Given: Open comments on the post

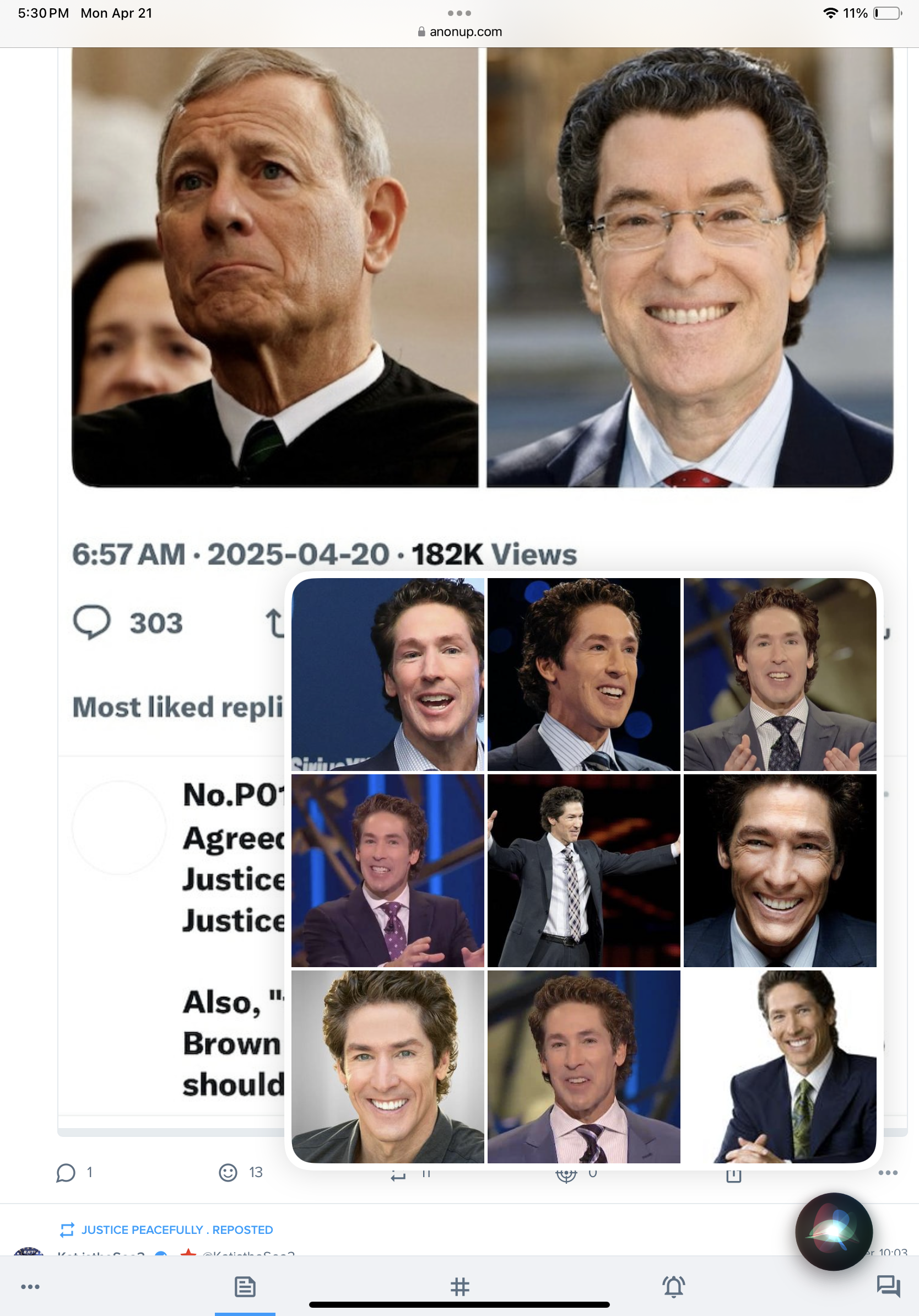Looking at the screenshot, I should coord(66,1173).
